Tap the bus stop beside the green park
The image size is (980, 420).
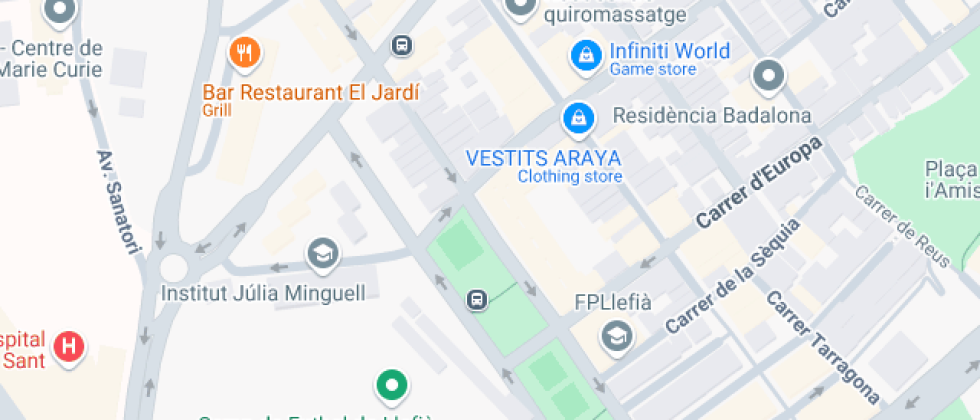click(477, 299)
